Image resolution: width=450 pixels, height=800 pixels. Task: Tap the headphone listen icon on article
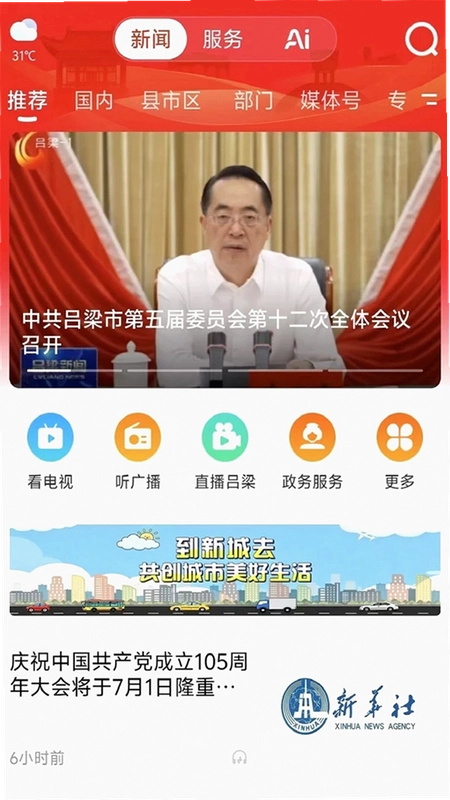click(239, 758)
